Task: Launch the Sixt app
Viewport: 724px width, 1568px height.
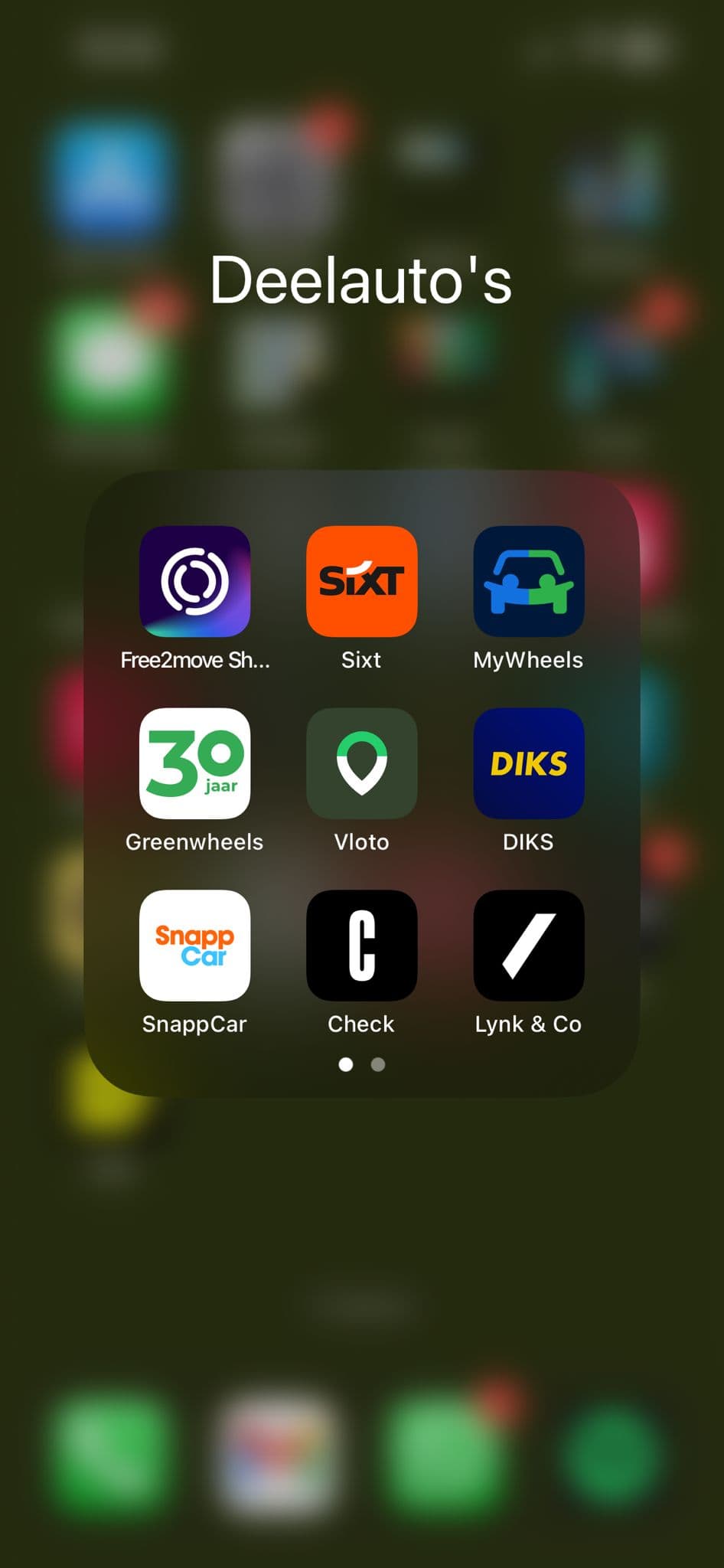Action: (x=361, y=581)
